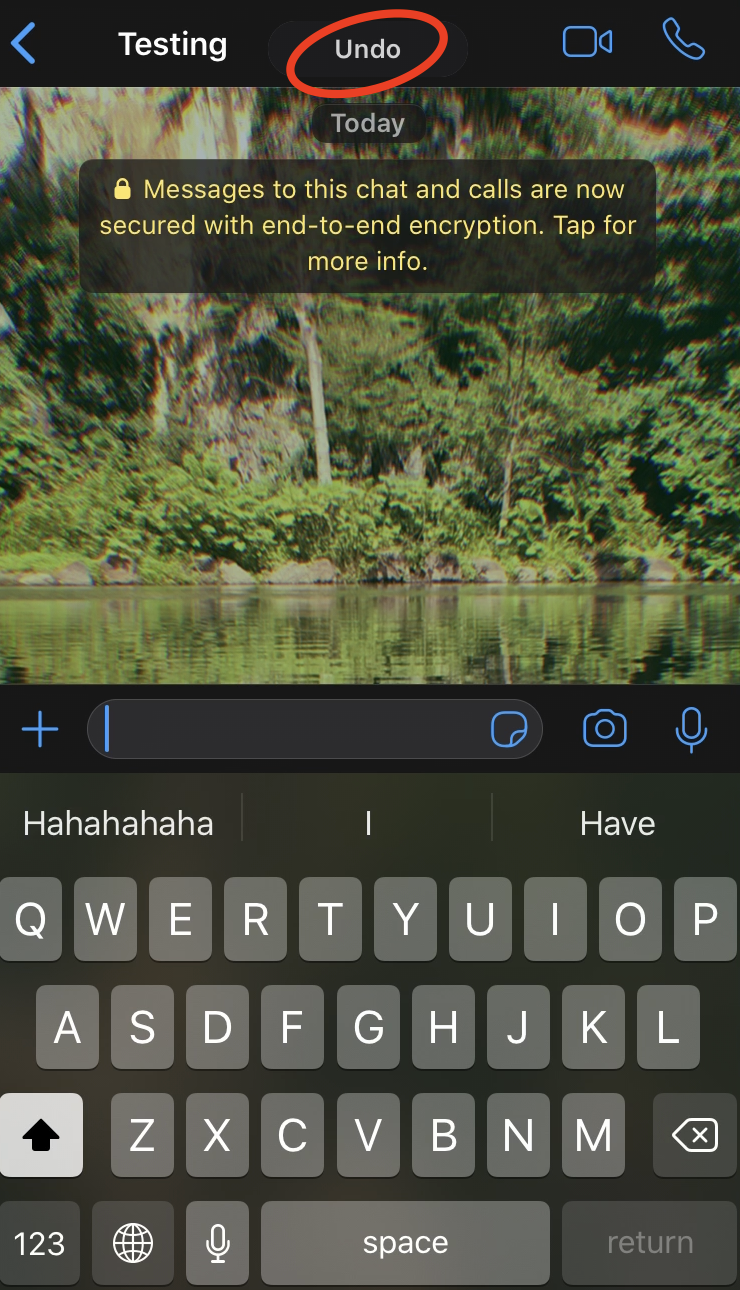Start a voice call
Viewport: 740px width, 1290px height.
684,41
